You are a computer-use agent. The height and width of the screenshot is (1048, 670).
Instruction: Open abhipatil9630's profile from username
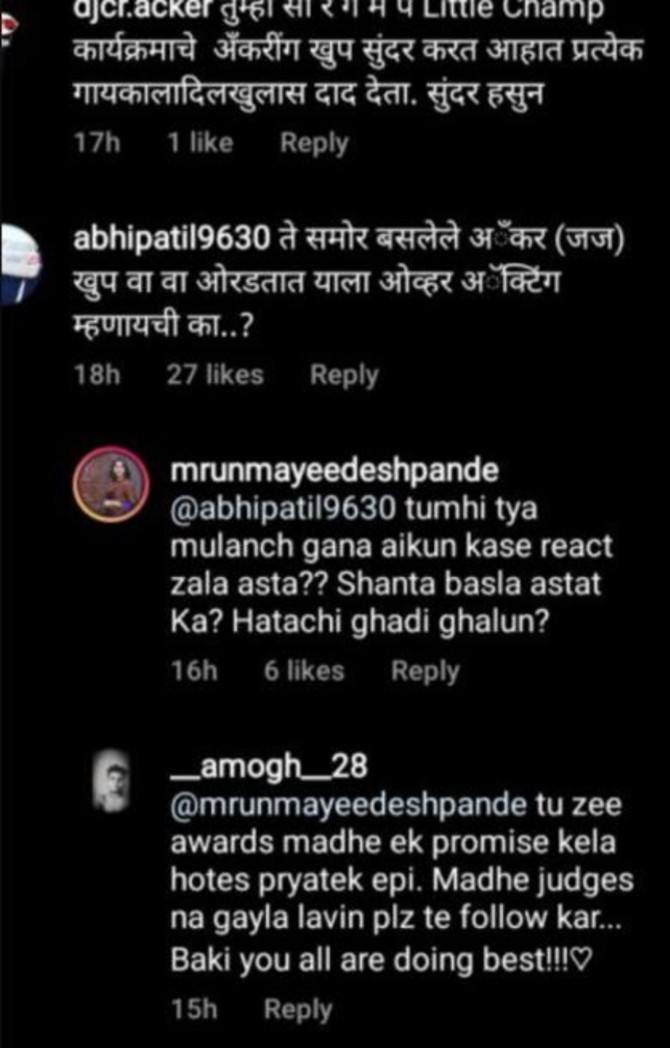(173, 239)
